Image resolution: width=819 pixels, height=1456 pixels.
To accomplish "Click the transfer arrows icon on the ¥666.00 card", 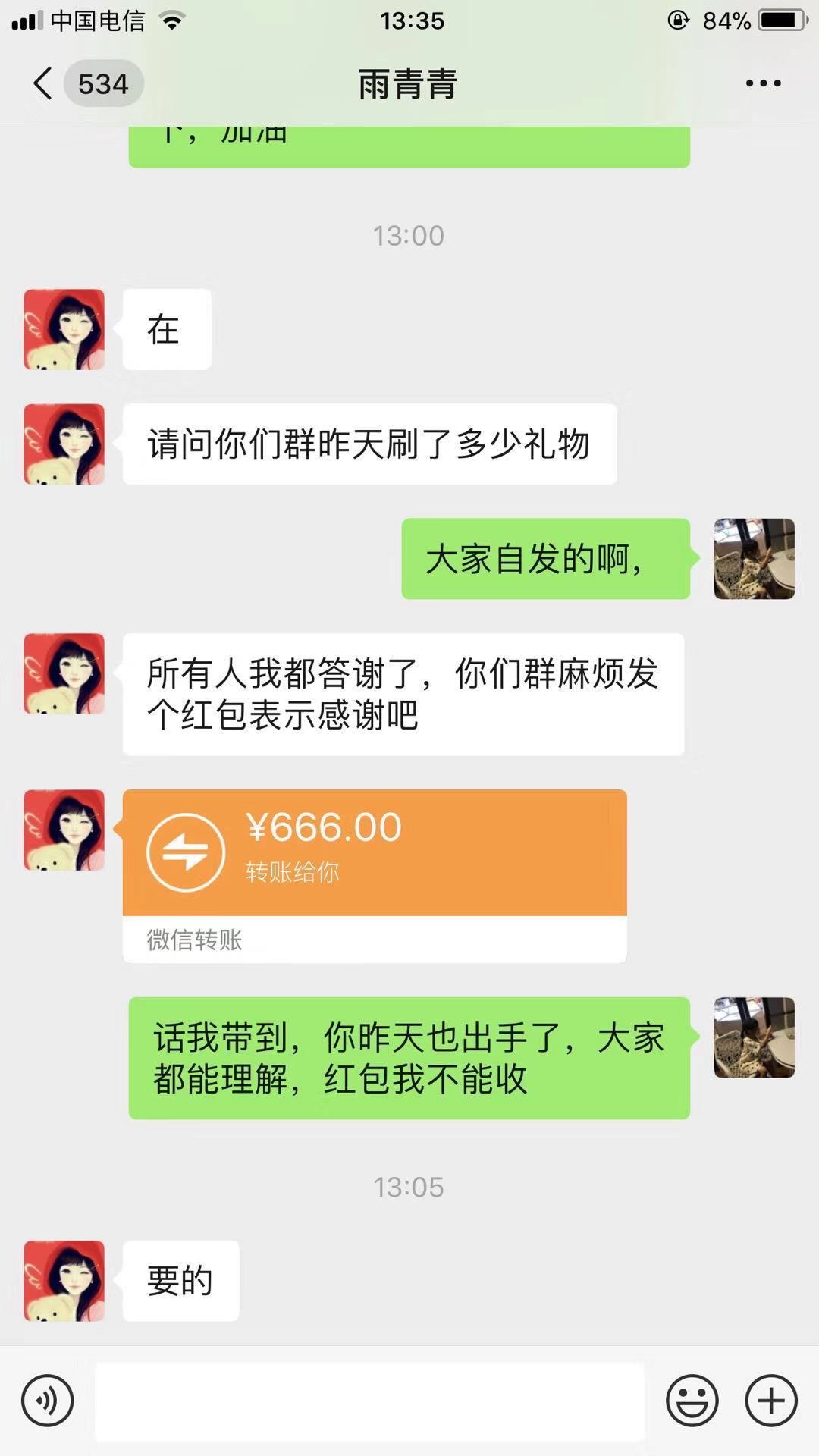I will pyautogui.click(x=186, y=850).
